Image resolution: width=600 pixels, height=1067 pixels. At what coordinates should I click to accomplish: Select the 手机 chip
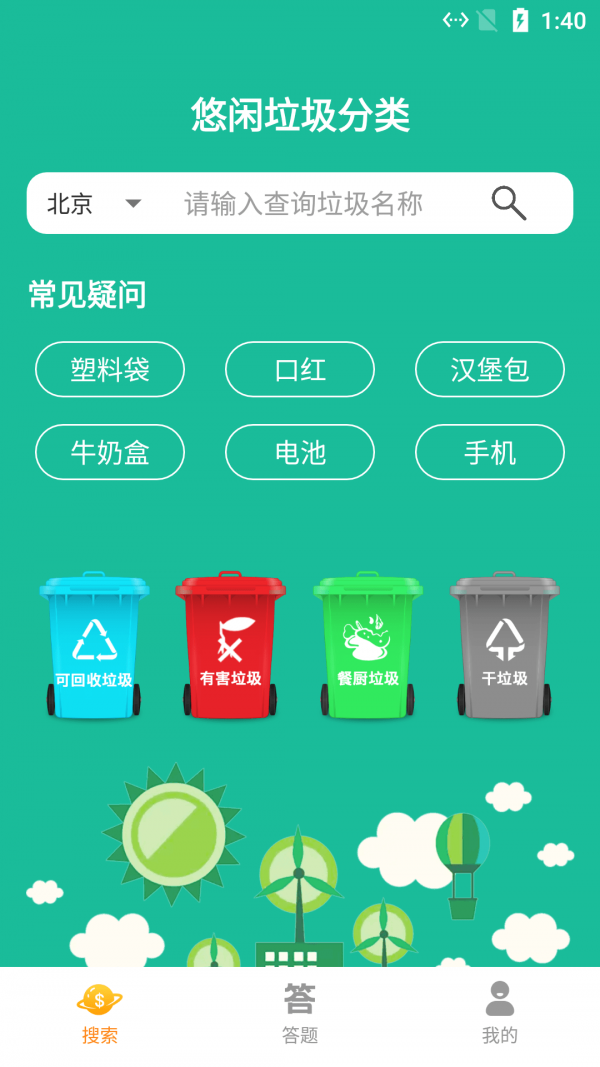click(490, 452)
